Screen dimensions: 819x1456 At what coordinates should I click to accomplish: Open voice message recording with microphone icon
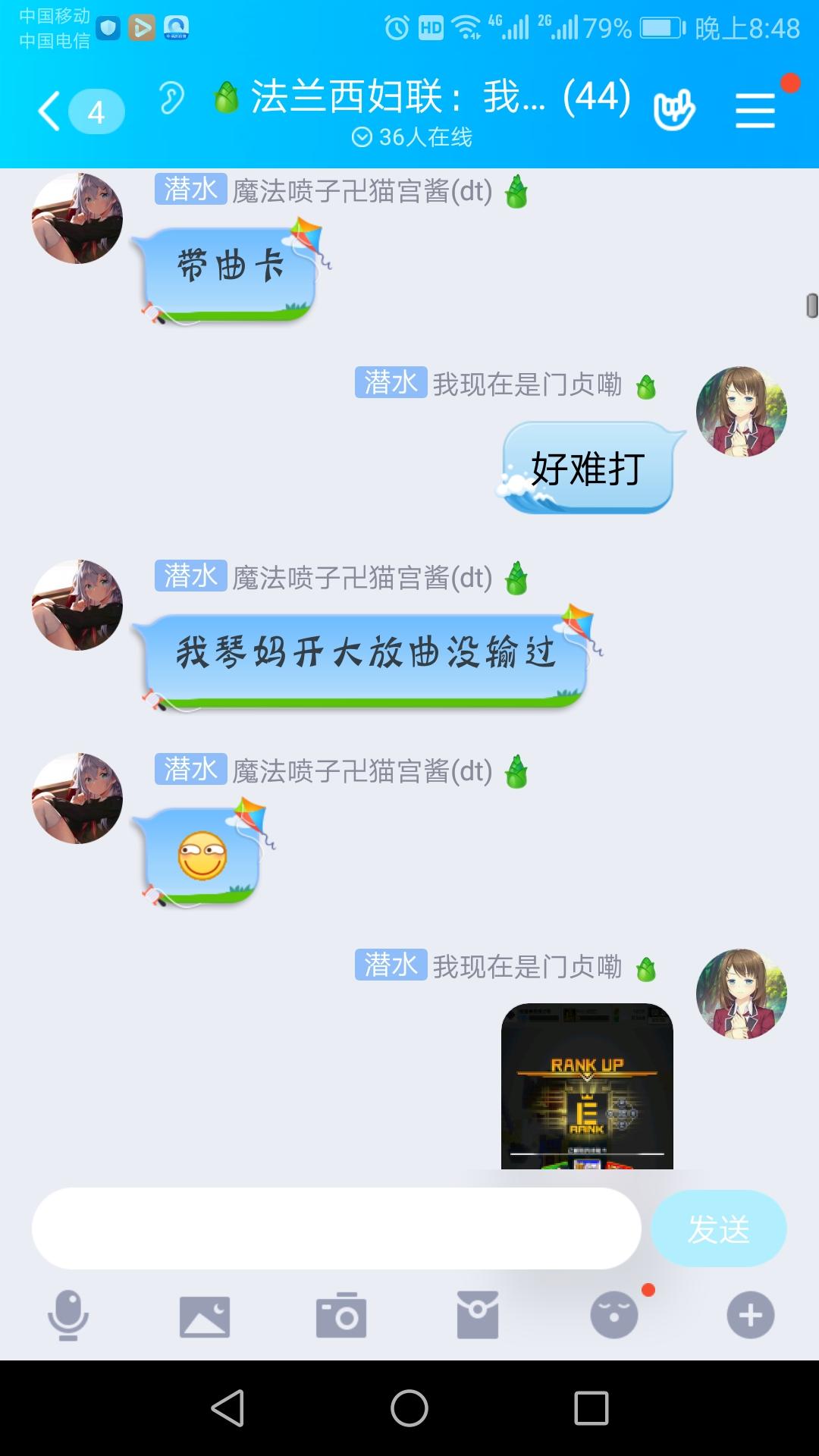tap(68, 1316)
